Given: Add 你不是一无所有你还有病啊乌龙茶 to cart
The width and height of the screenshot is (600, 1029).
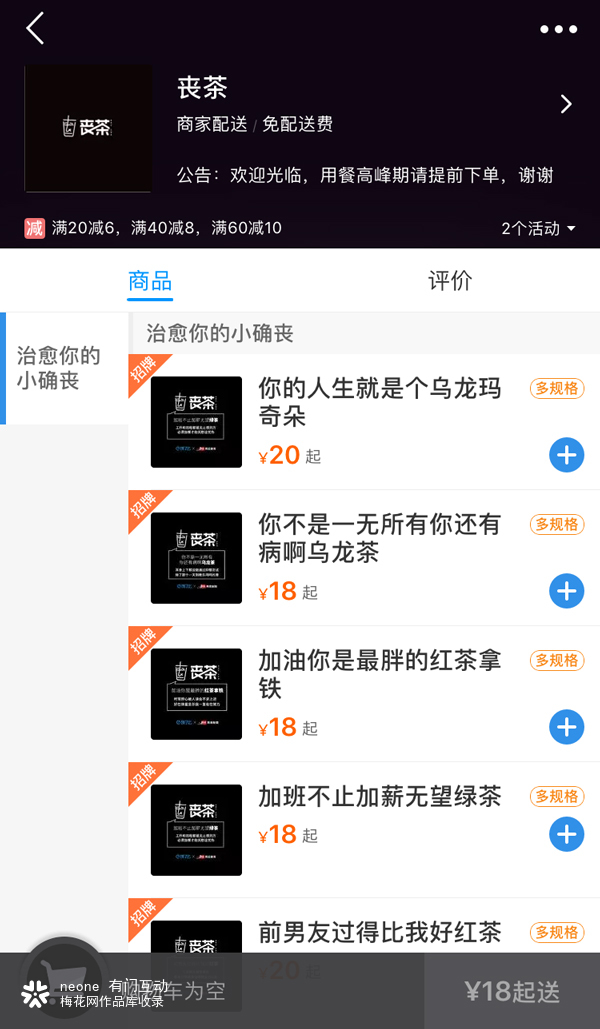Looking at the screenshot, I should point(566,591).
